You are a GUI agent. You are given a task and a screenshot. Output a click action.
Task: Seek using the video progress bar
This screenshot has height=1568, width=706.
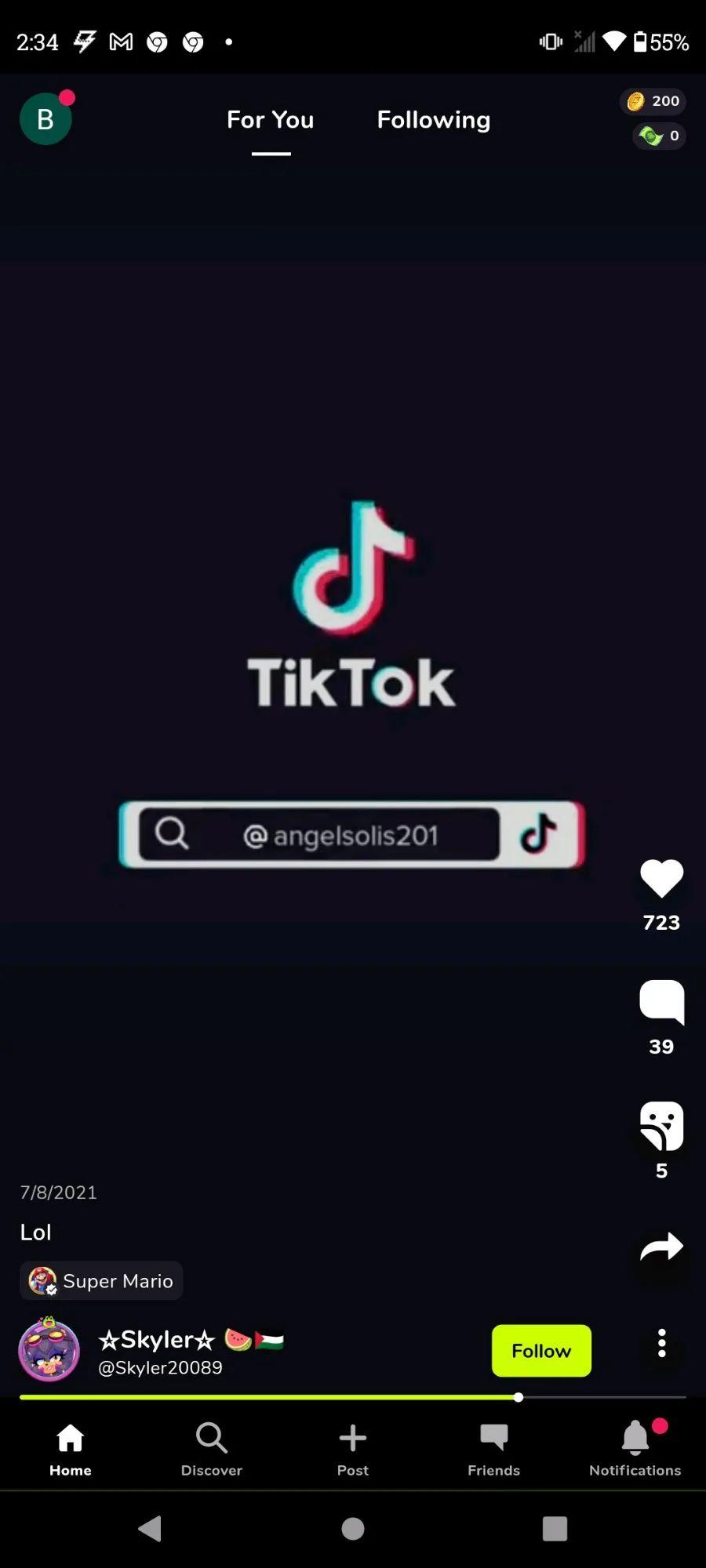tap(353, 1397)
